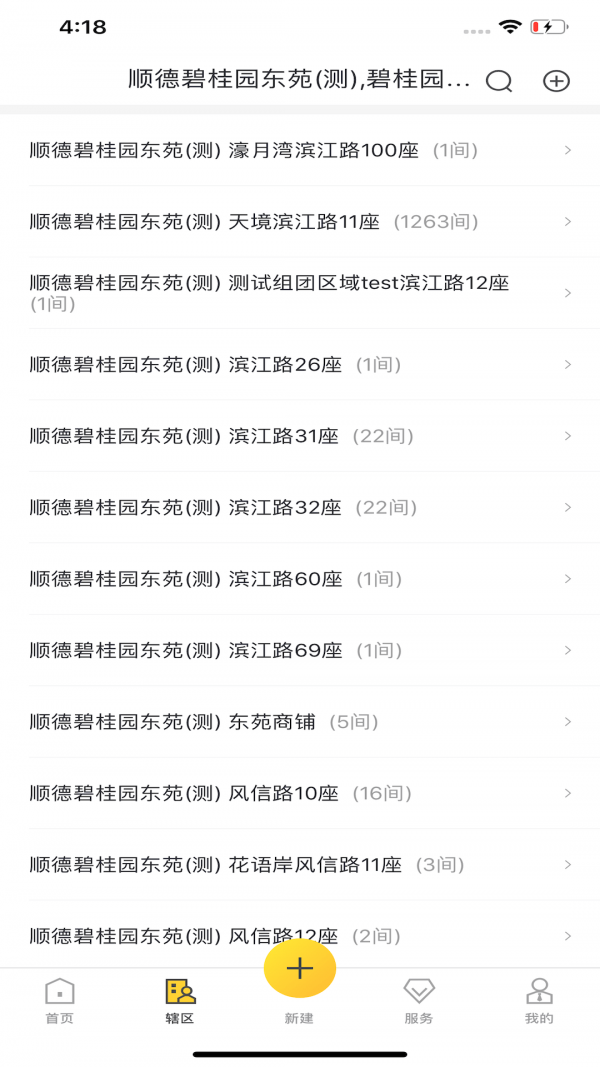Tap the yellow 新建 plus button
This screenshot has height=1067, width=600.
[300, 969]
